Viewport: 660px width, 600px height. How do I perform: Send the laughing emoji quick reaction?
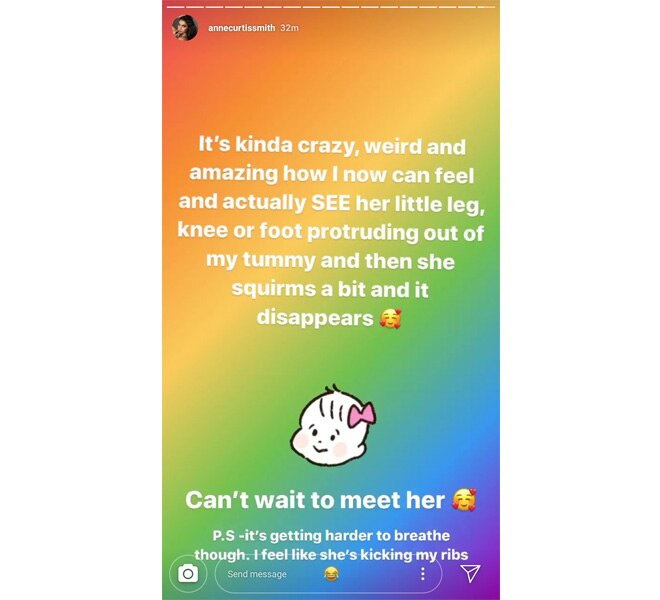331,574
